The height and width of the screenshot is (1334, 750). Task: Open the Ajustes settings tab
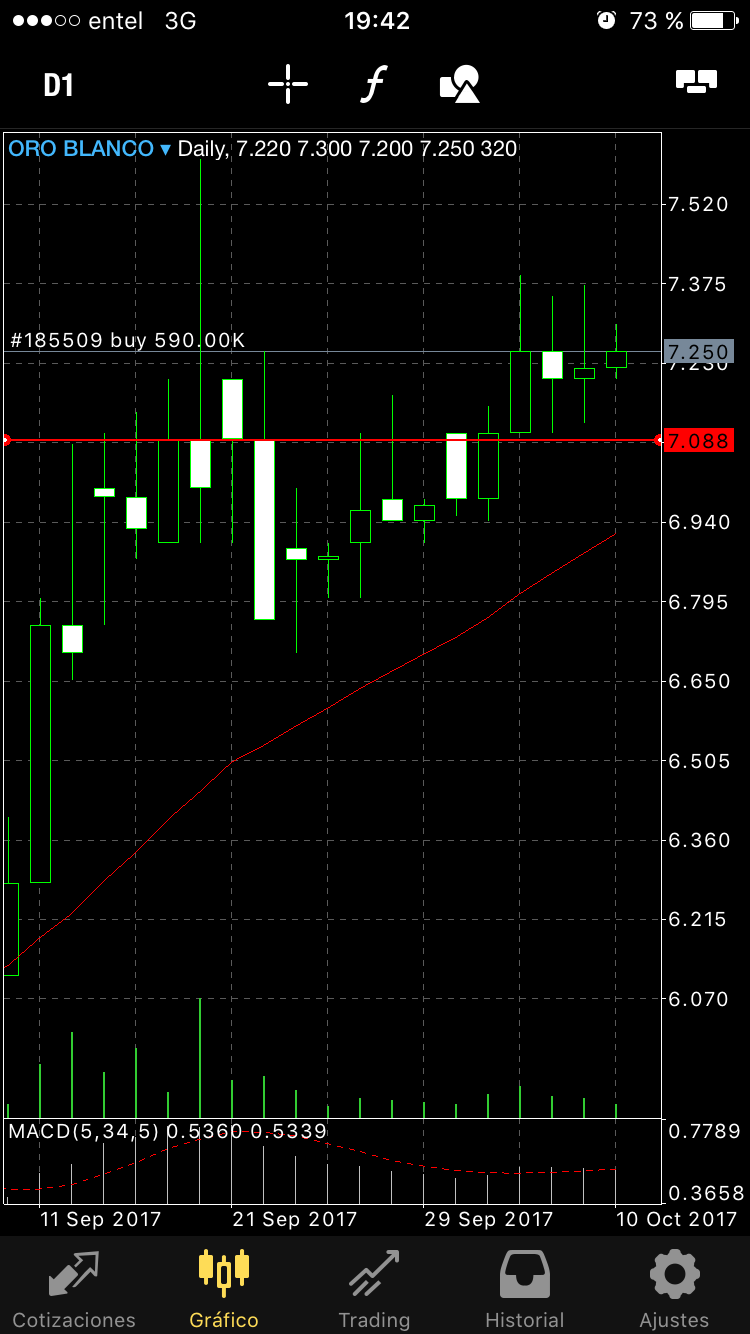click(x=674, y=1288)
